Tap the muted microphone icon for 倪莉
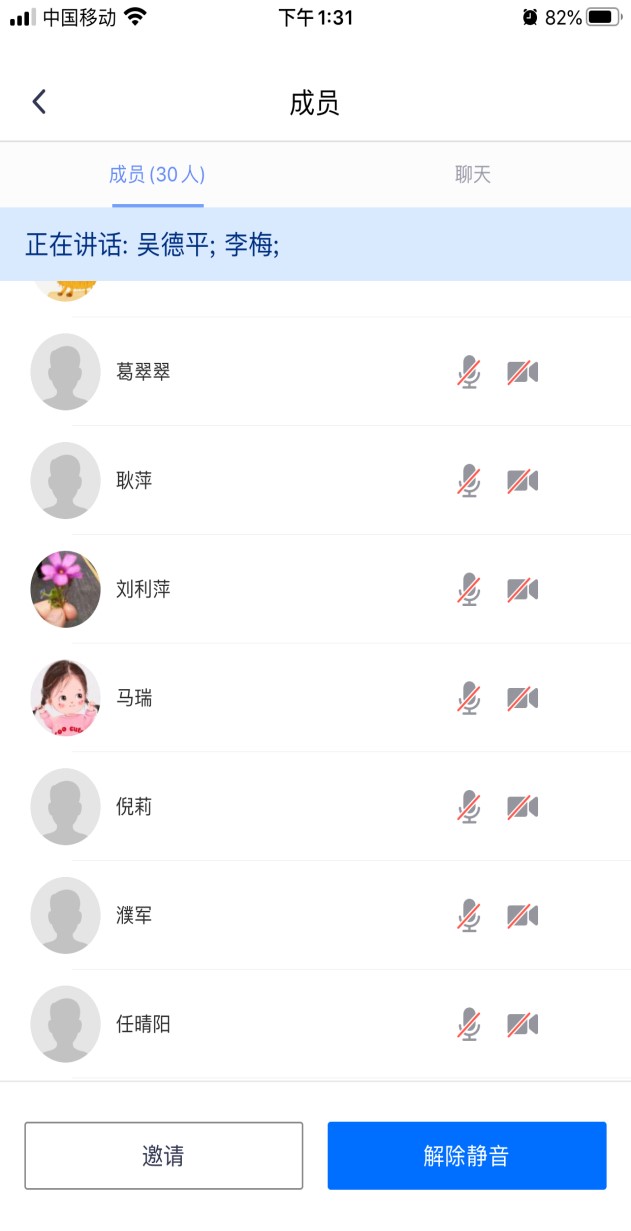The height and width of the screenshot is (1231, 631). [469, 807]
